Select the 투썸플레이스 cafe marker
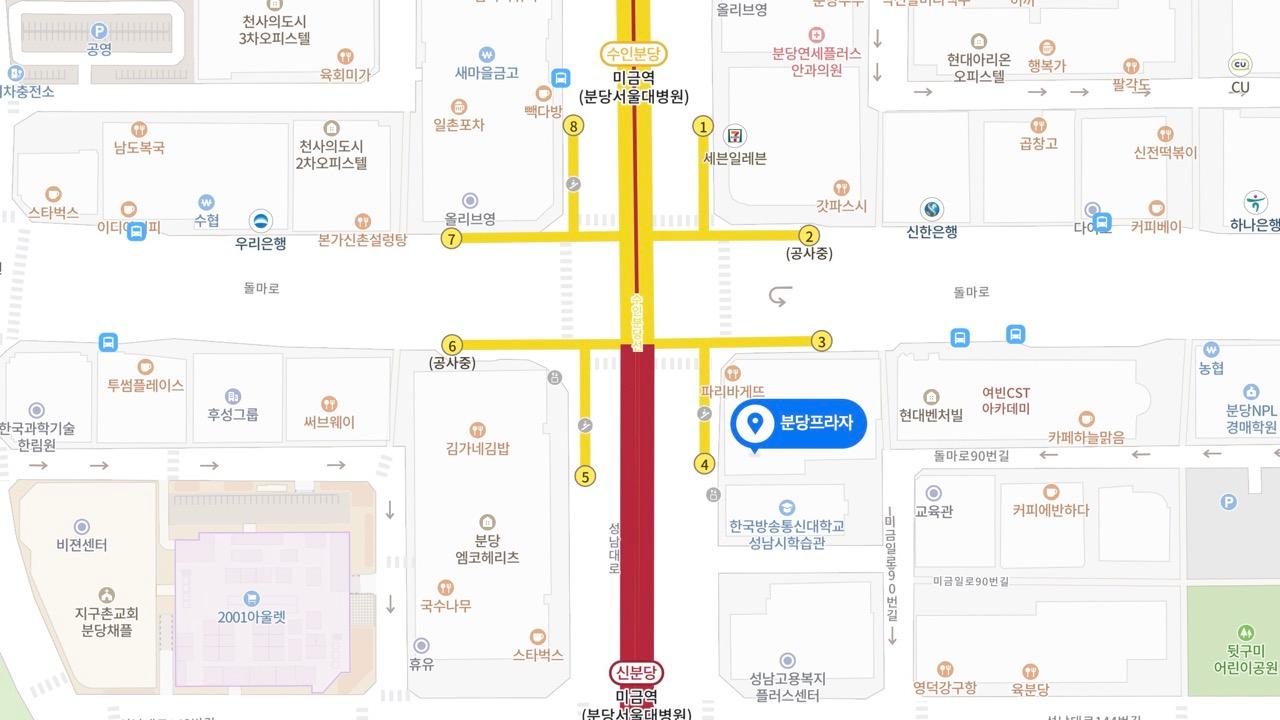Viewport: 1280px width, 720px height. click(146, 366)
